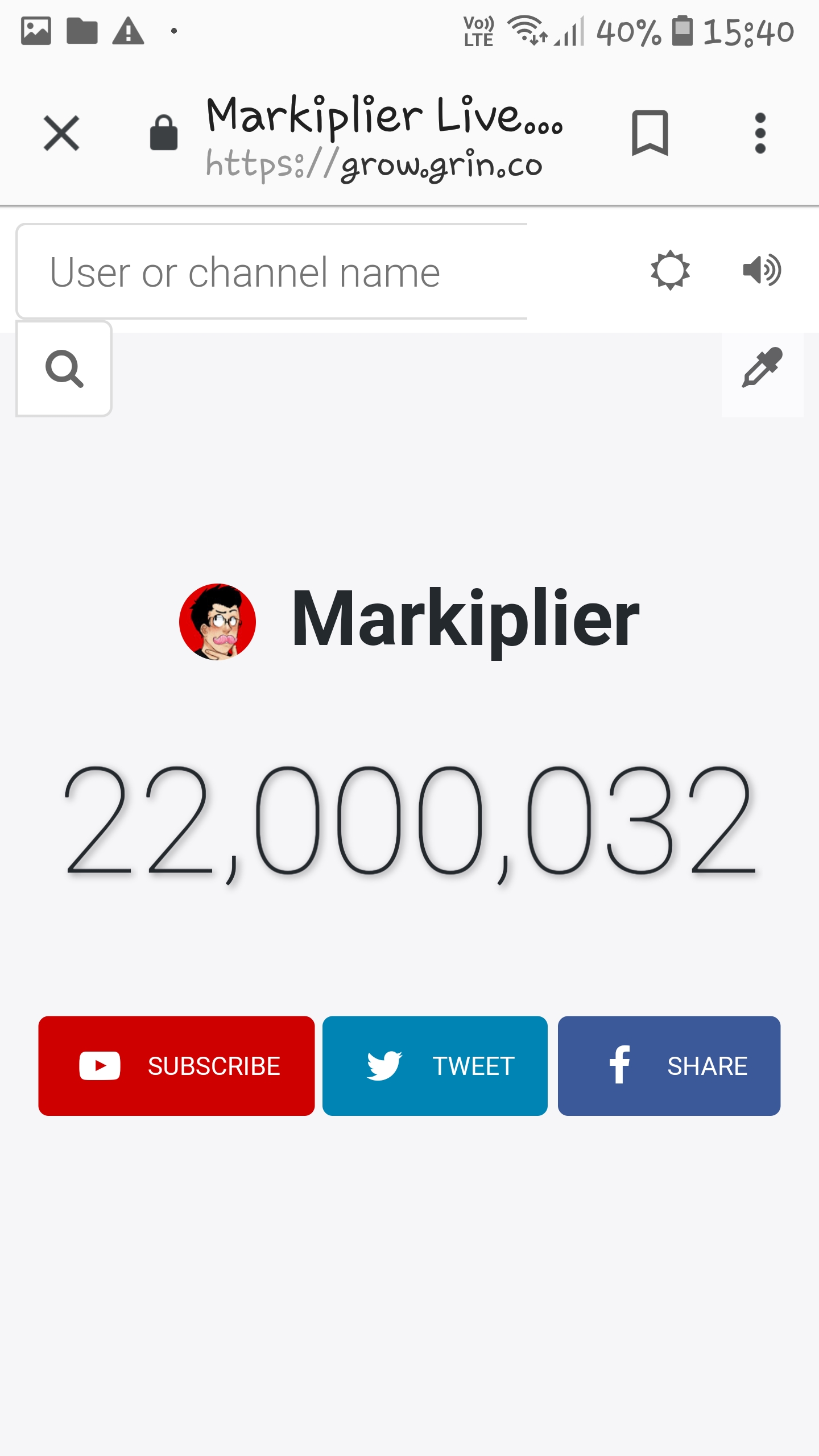Share on Facebook
The height and width of the screenshot is (1456, 819).
pos(669,1066)
